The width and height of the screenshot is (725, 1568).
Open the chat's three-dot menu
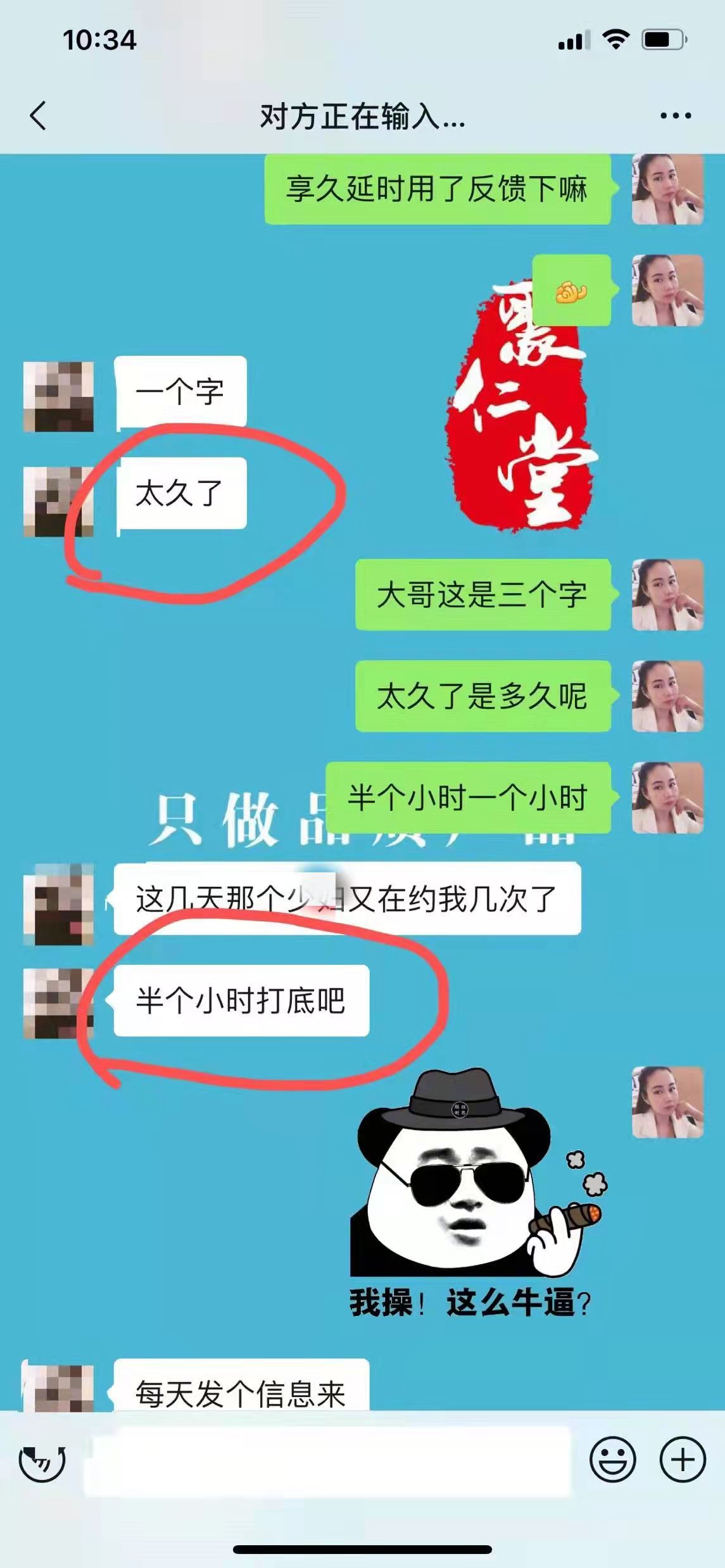[x=675, y=116]
